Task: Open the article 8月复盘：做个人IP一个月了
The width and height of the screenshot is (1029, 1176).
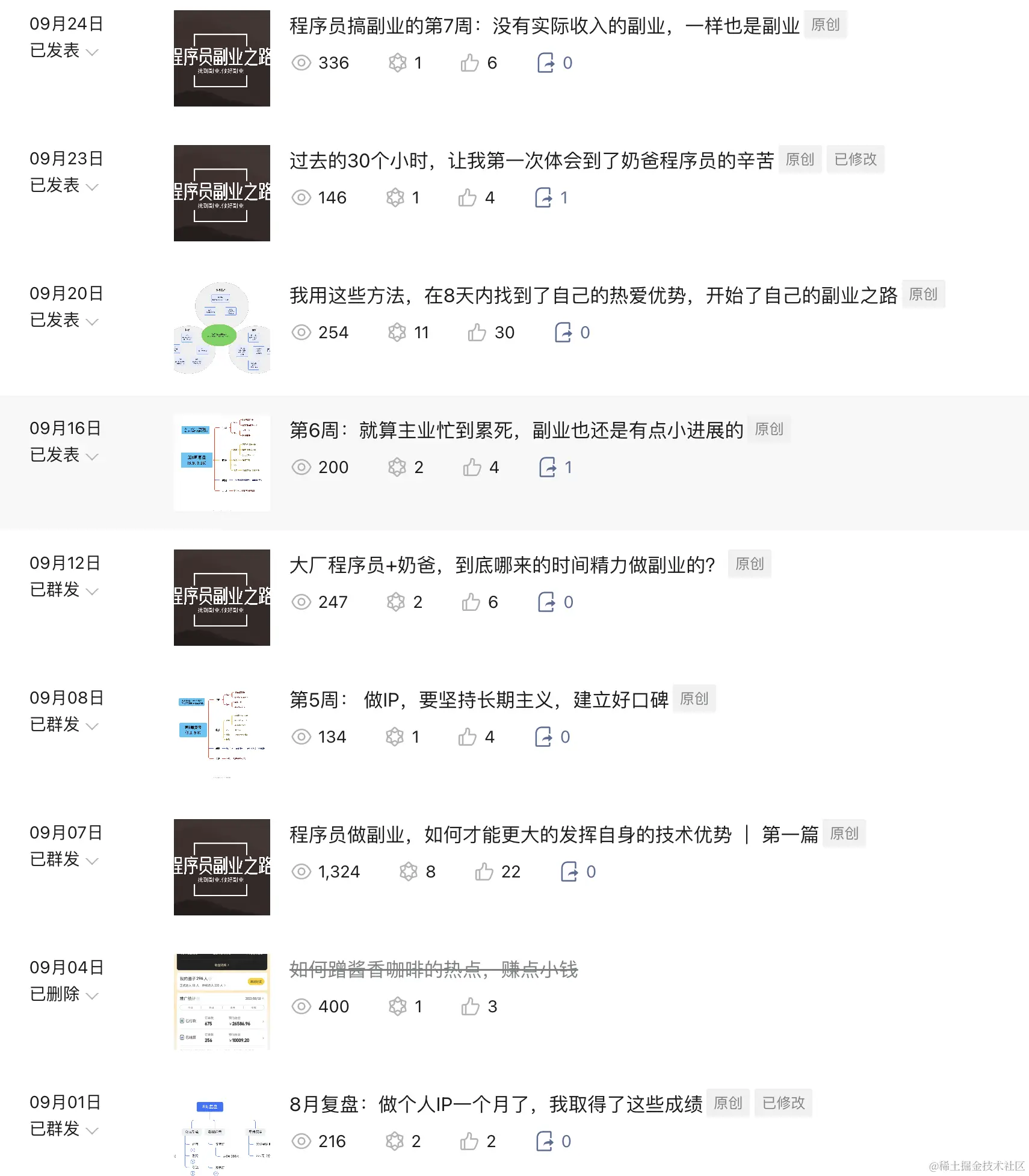Action: click(496, 1104)
